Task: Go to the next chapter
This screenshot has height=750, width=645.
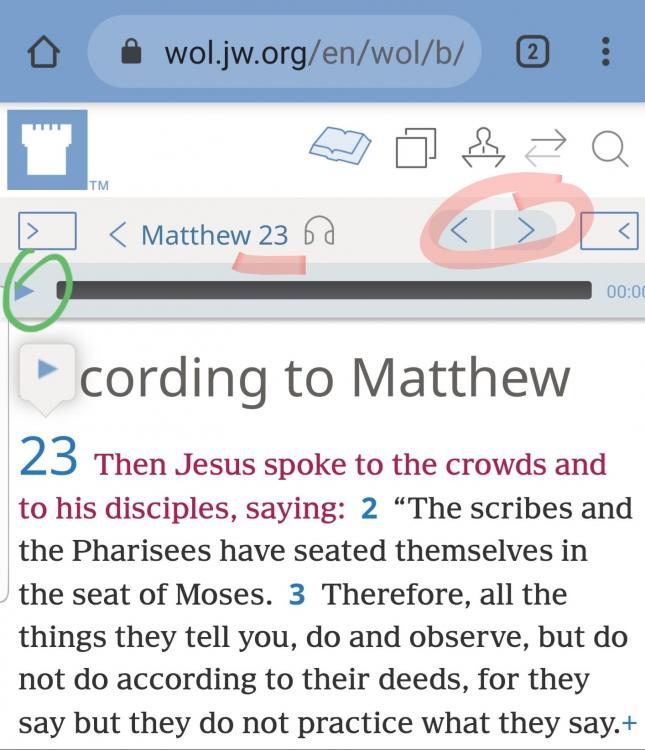Action: (526, 232)
